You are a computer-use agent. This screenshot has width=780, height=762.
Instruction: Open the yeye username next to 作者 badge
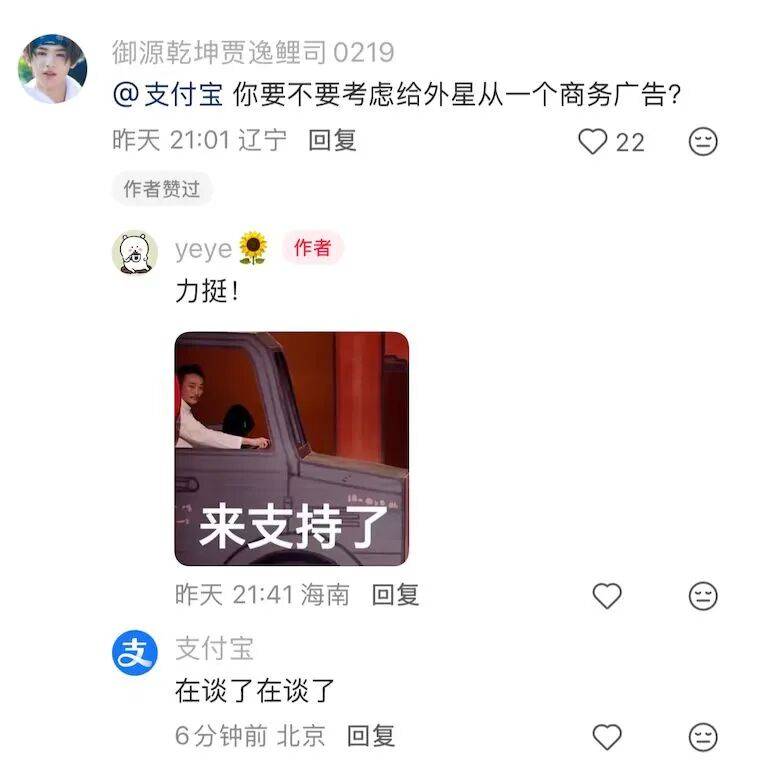coord(203,249)
